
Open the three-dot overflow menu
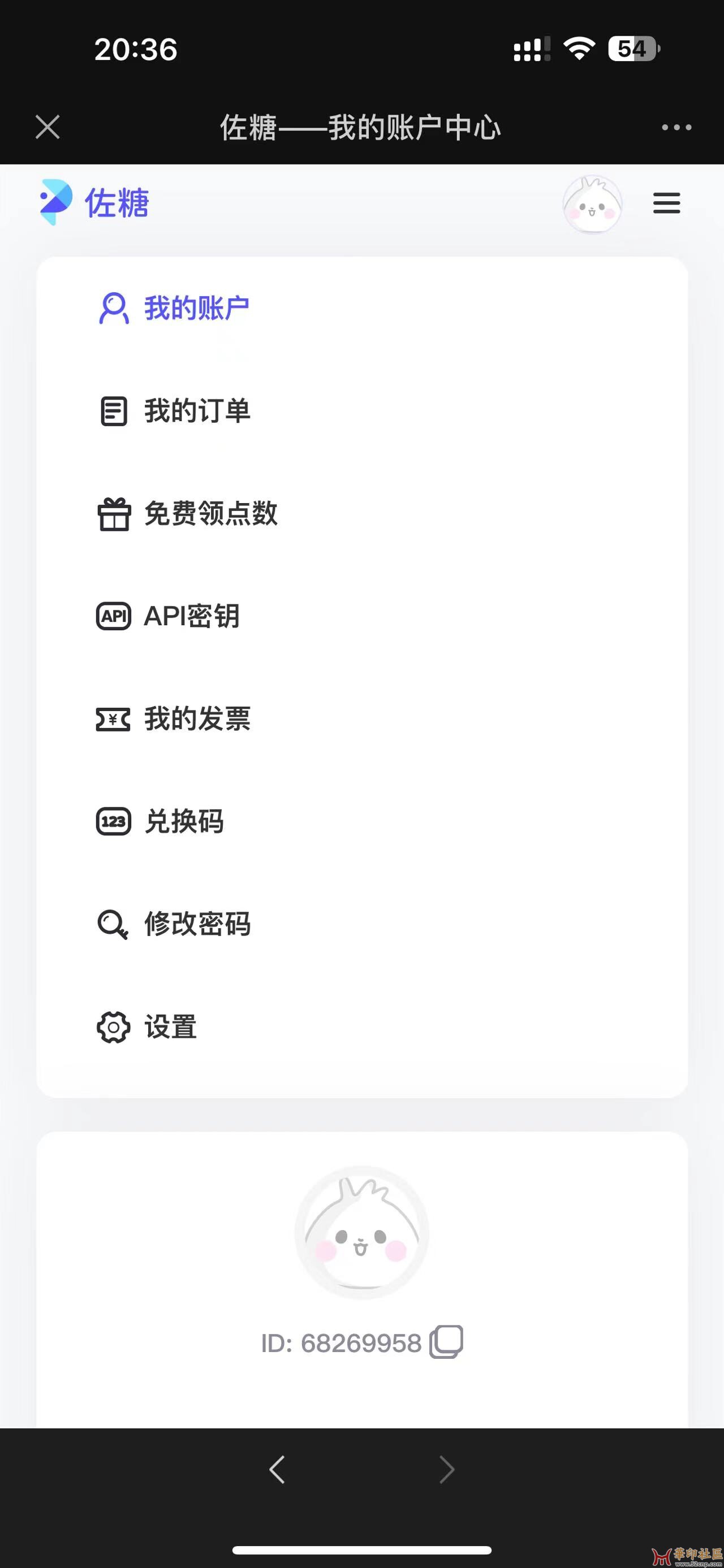pos(676,127)
